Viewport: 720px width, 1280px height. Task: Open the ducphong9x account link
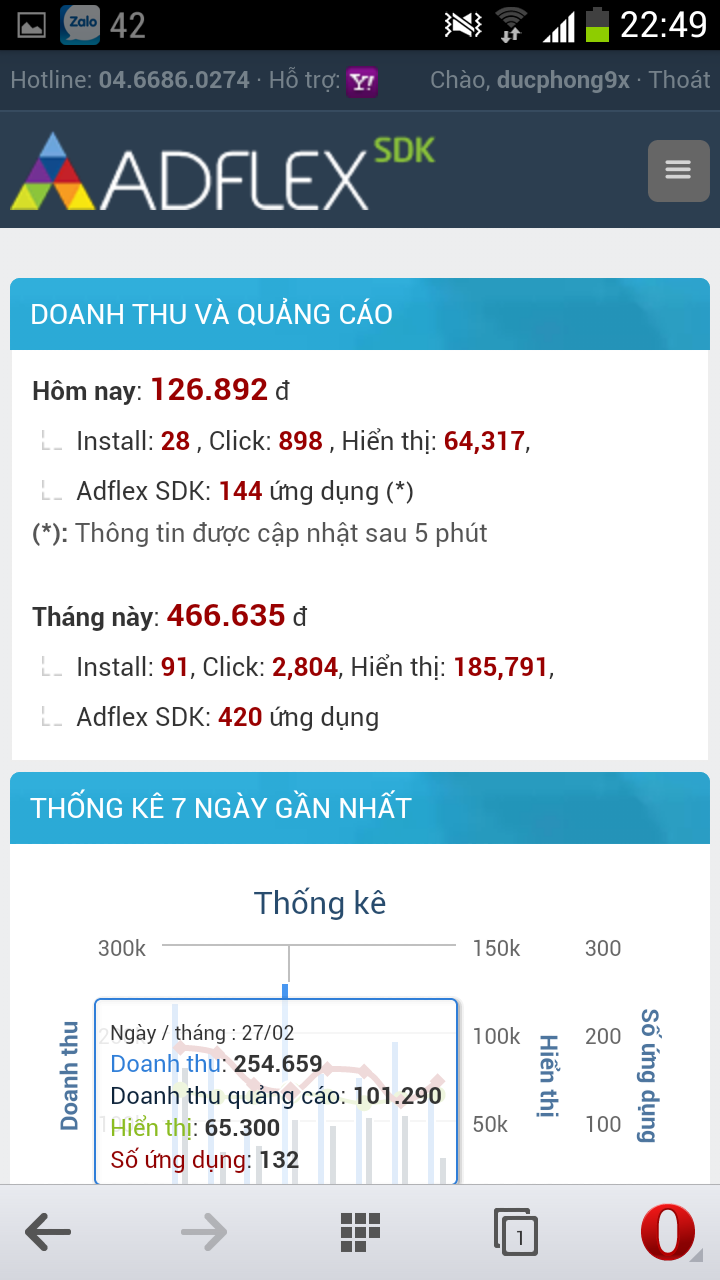click(x=563, y=80)
